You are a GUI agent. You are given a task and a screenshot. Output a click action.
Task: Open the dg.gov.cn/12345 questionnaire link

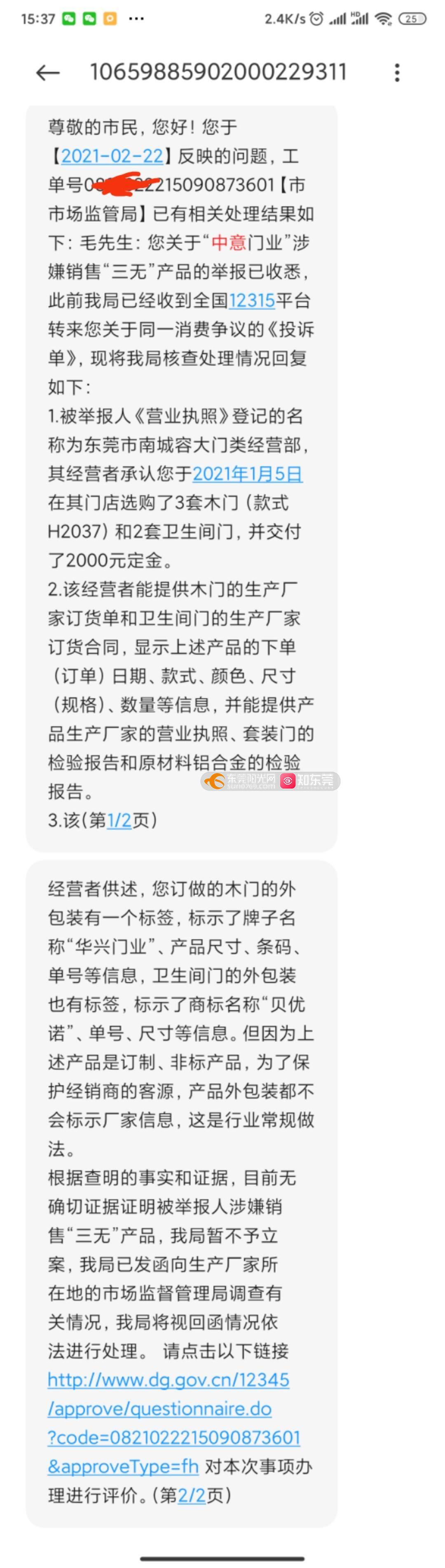point(169,1380)
